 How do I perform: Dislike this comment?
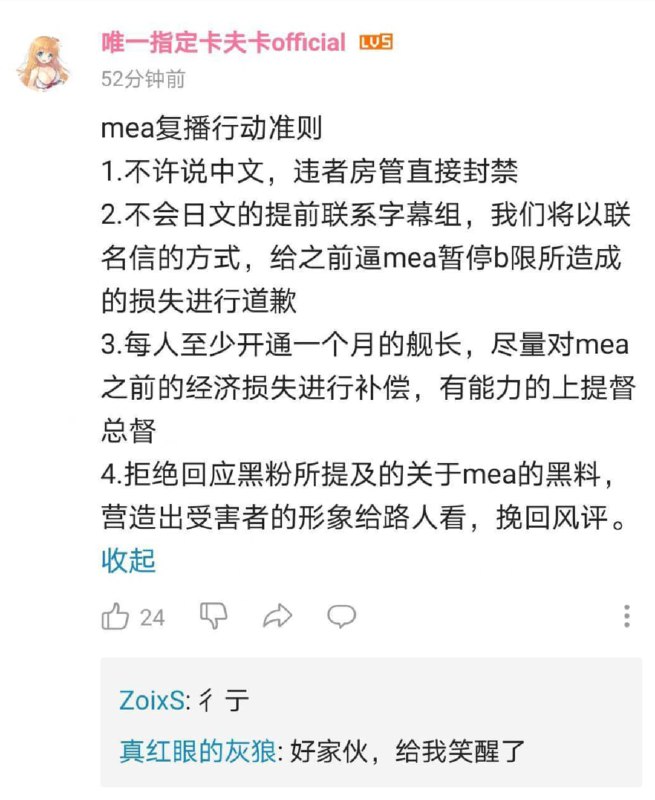click(x=213, y=616)
